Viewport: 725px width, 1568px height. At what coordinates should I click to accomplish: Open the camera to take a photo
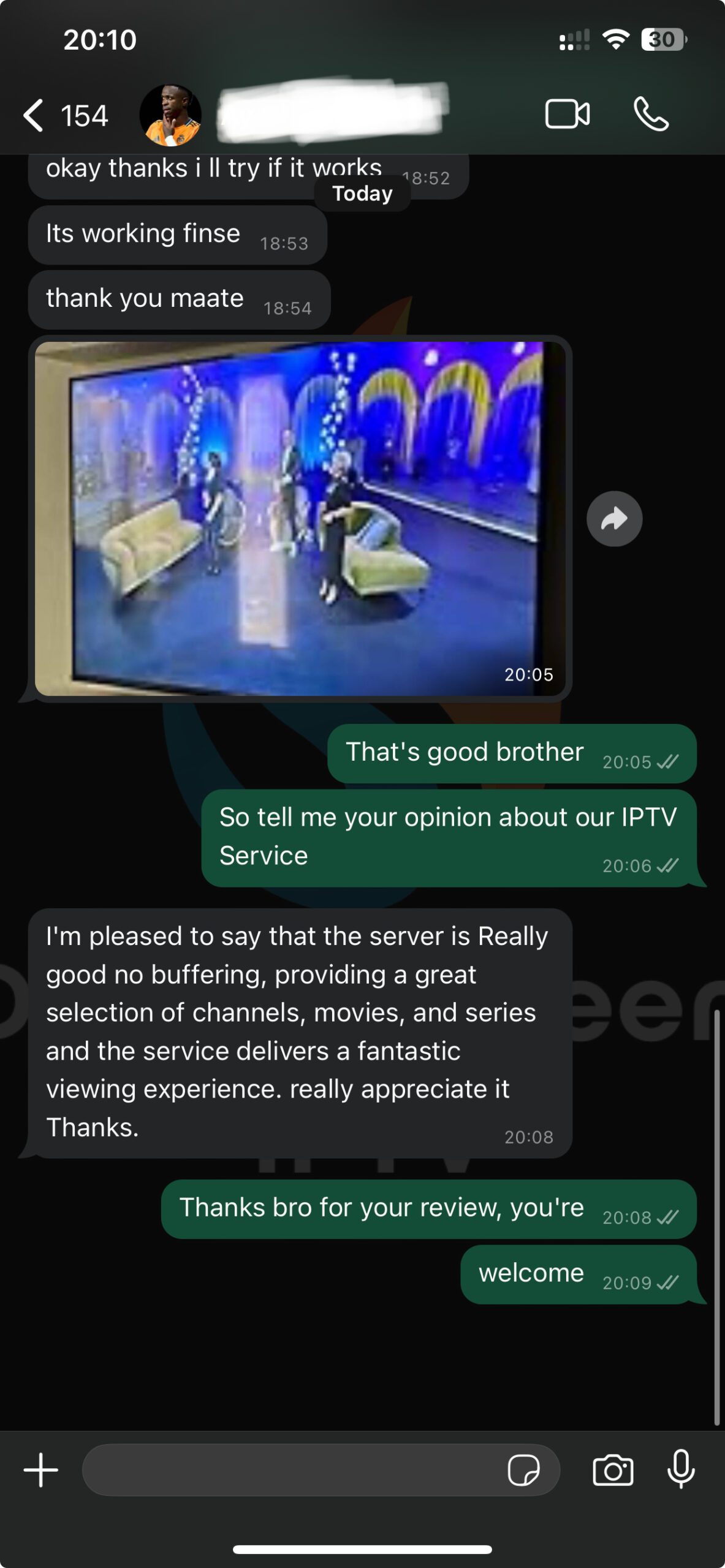click(x=613, y=1469)
